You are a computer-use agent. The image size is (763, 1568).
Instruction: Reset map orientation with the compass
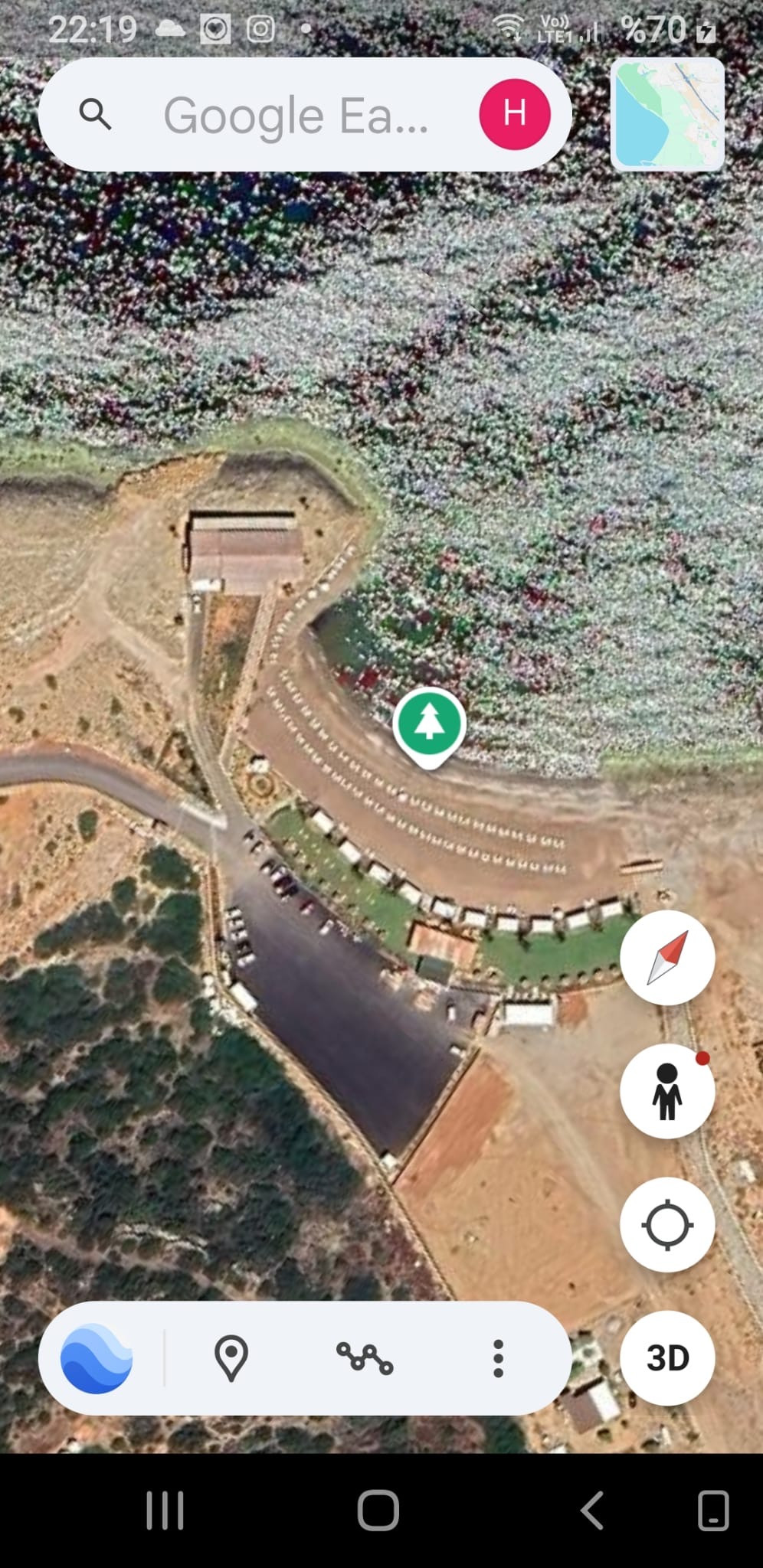pos(666,958)
